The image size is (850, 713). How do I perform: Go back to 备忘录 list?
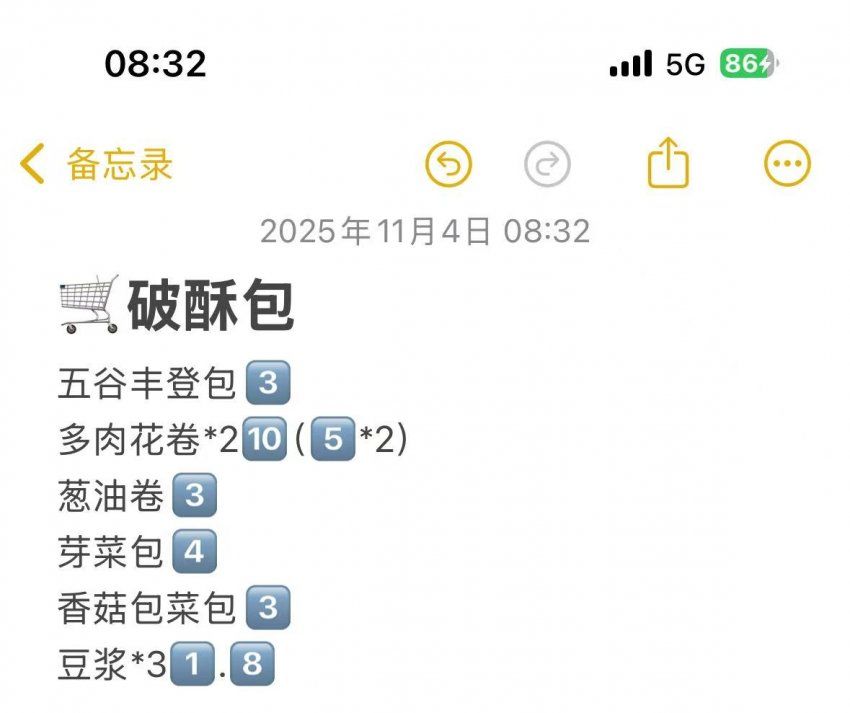(x=96, y=164)
